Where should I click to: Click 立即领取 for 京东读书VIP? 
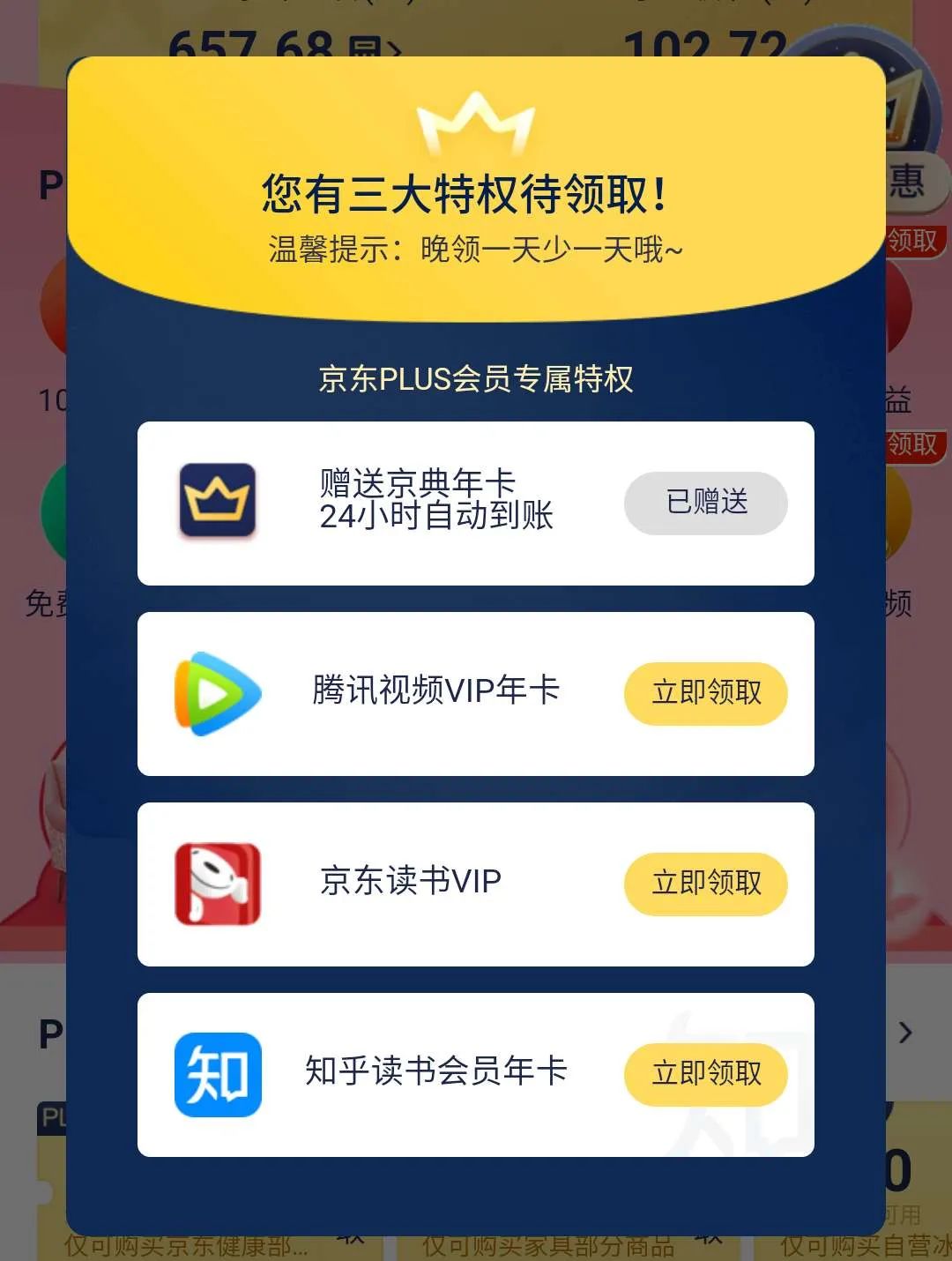click(705, 884)
